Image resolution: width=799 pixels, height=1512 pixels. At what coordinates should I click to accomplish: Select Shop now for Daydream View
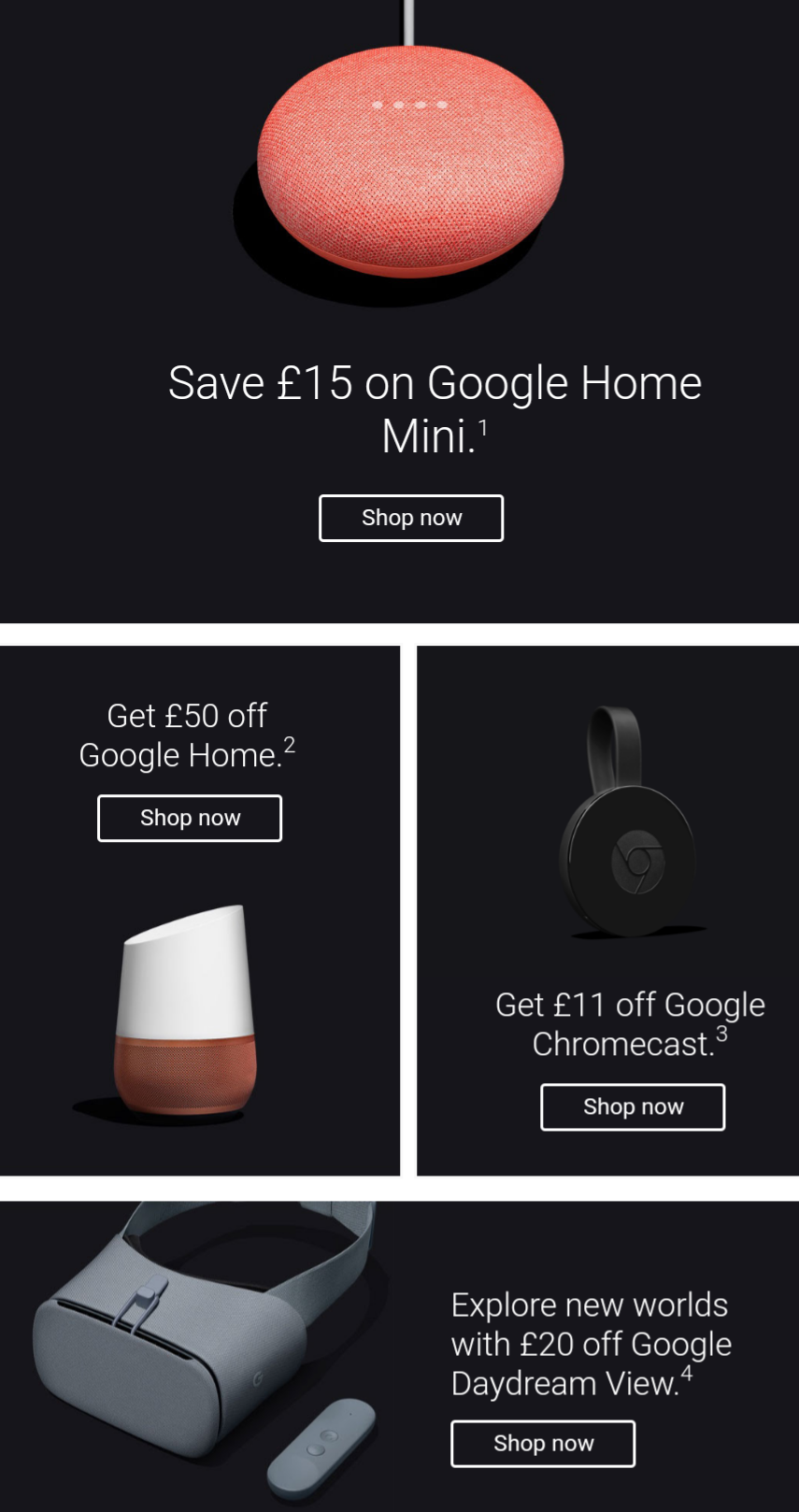[x=543, y=1443]
